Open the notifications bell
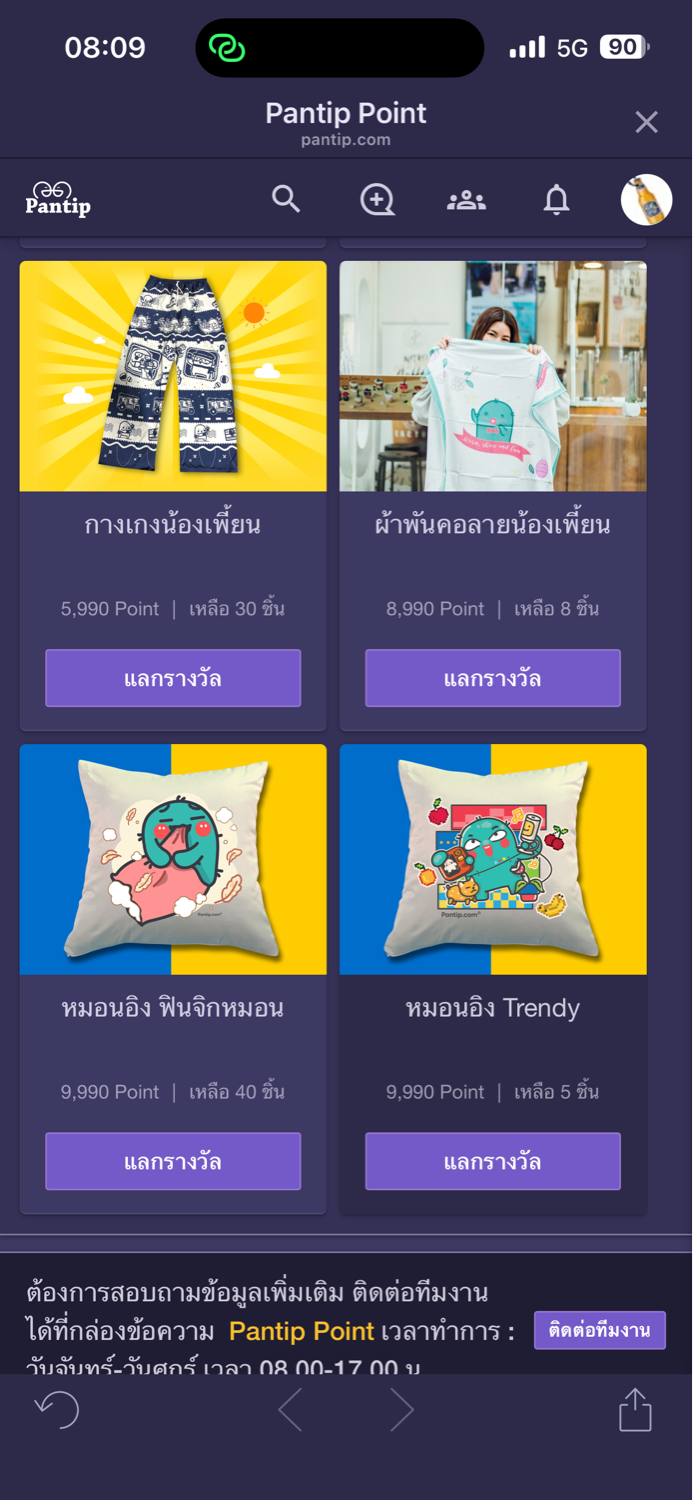 point(556,200)
